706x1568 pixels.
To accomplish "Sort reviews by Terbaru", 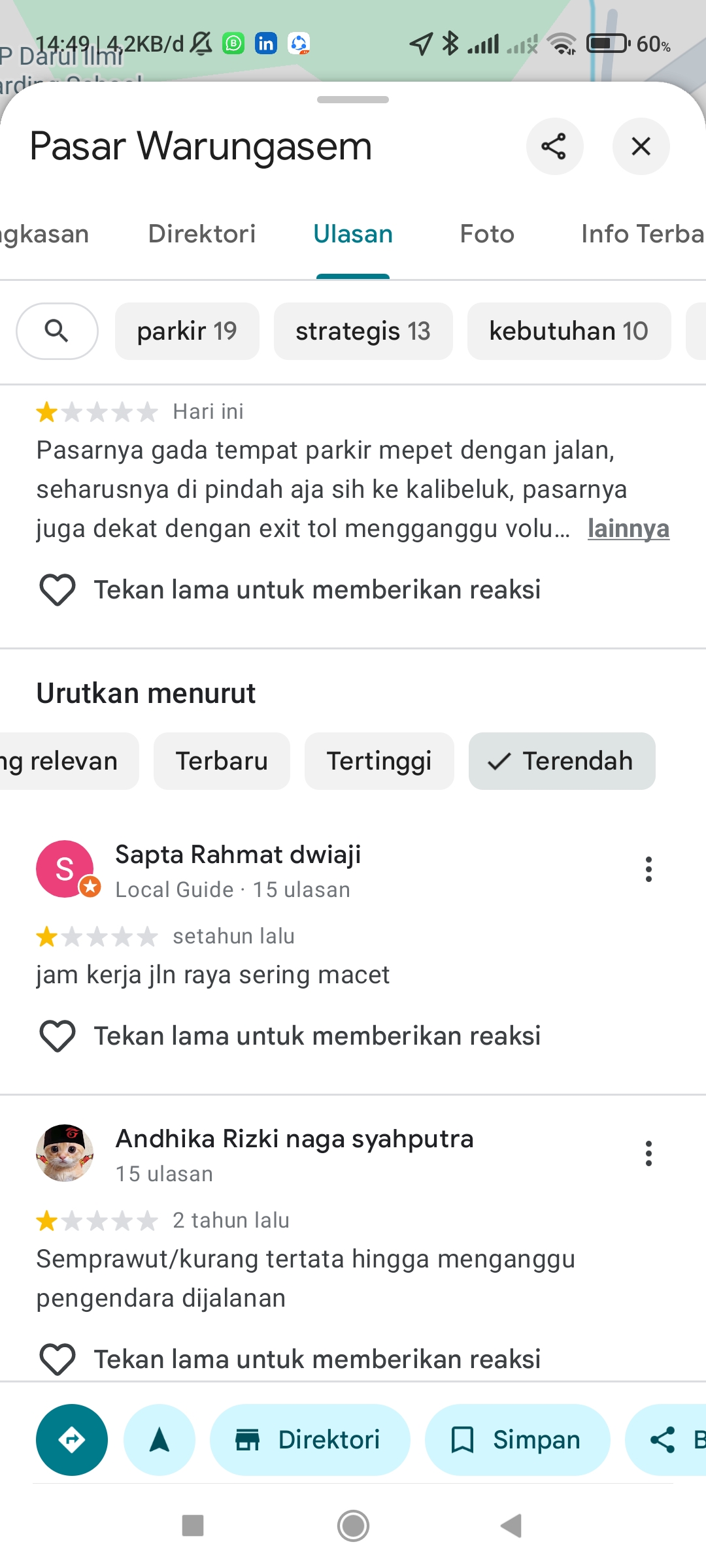I will pos(222,761).
